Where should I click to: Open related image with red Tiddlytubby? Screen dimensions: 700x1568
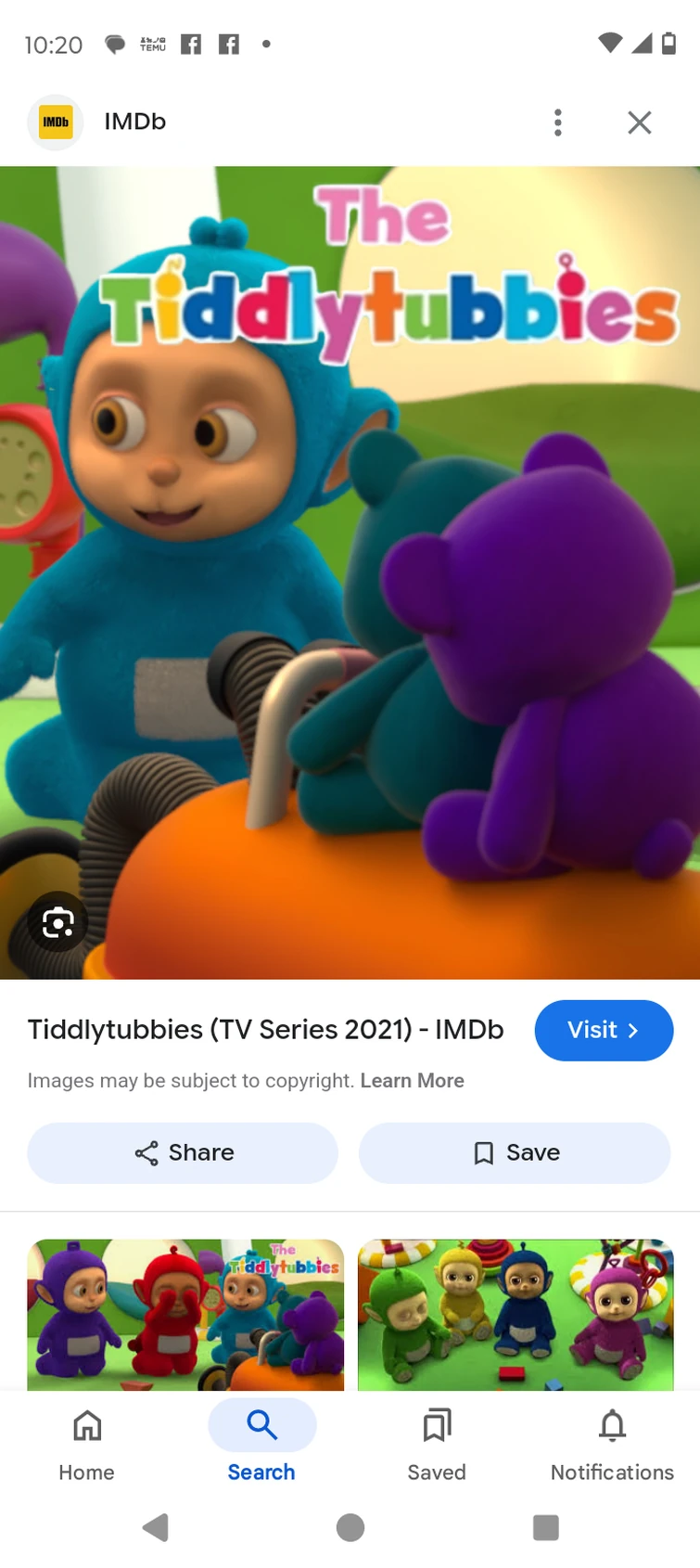pos(185,1314)
